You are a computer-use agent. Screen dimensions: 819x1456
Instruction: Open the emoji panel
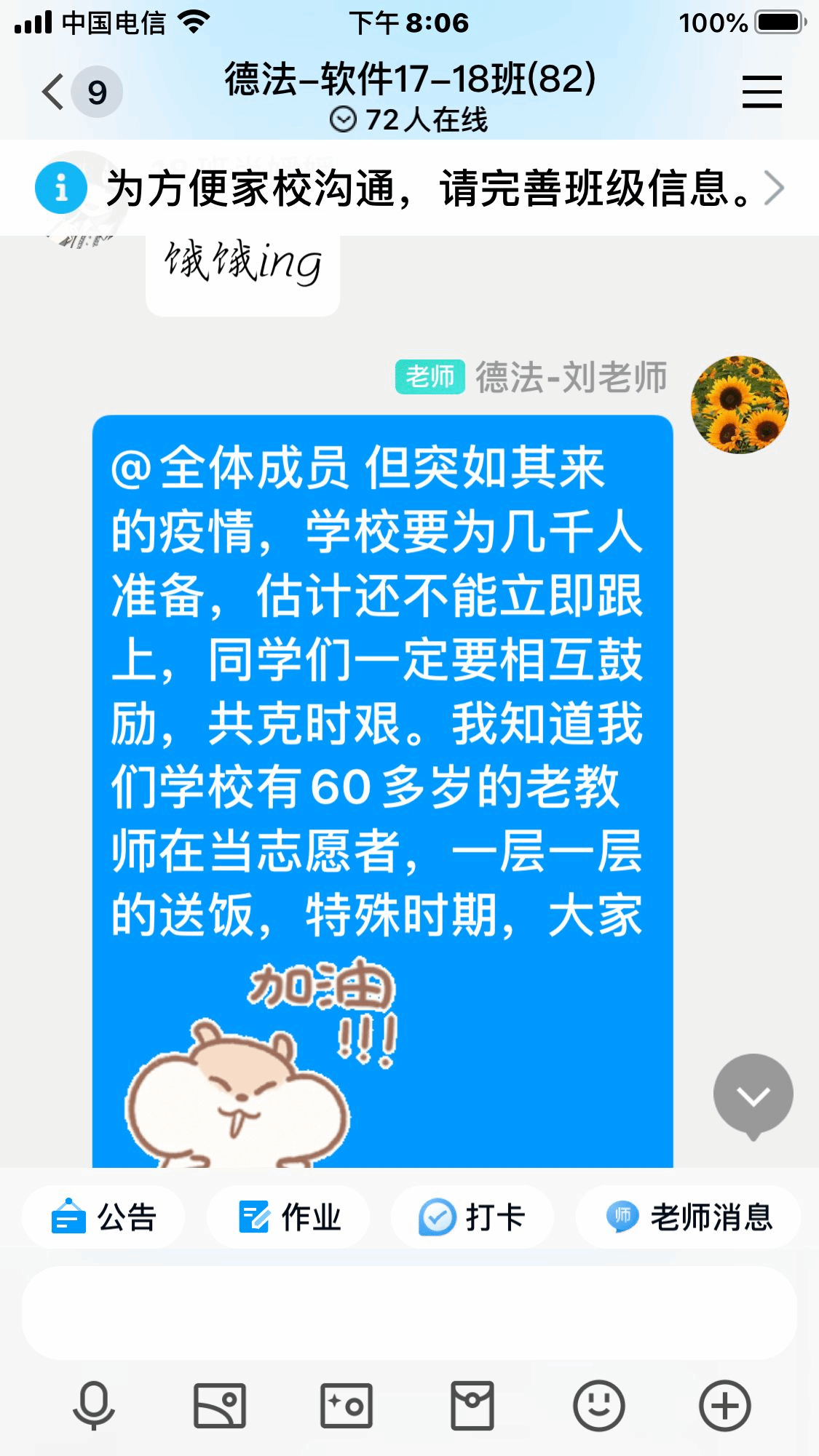[598, 1406]
